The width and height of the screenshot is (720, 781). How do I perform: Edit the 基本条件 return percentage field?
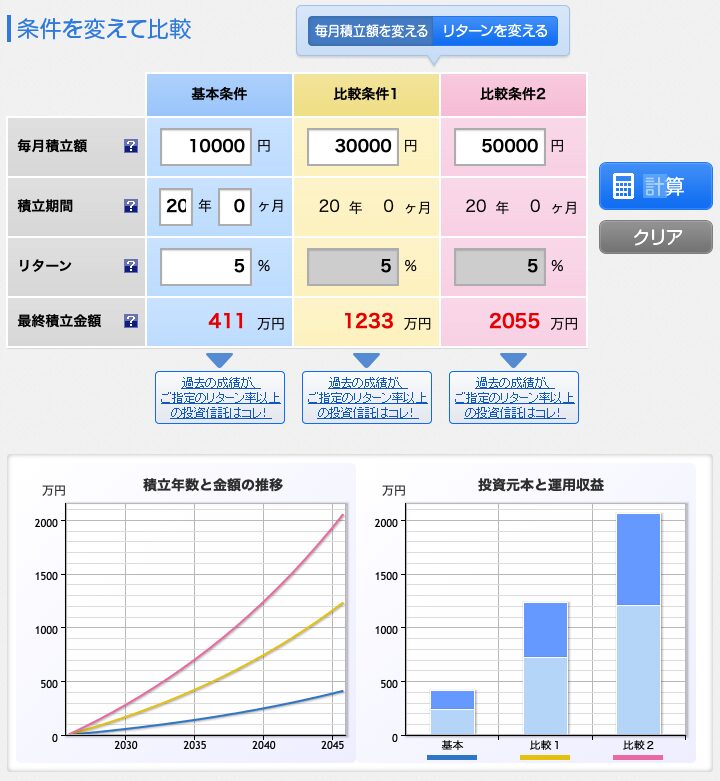[x=205, y=266]
